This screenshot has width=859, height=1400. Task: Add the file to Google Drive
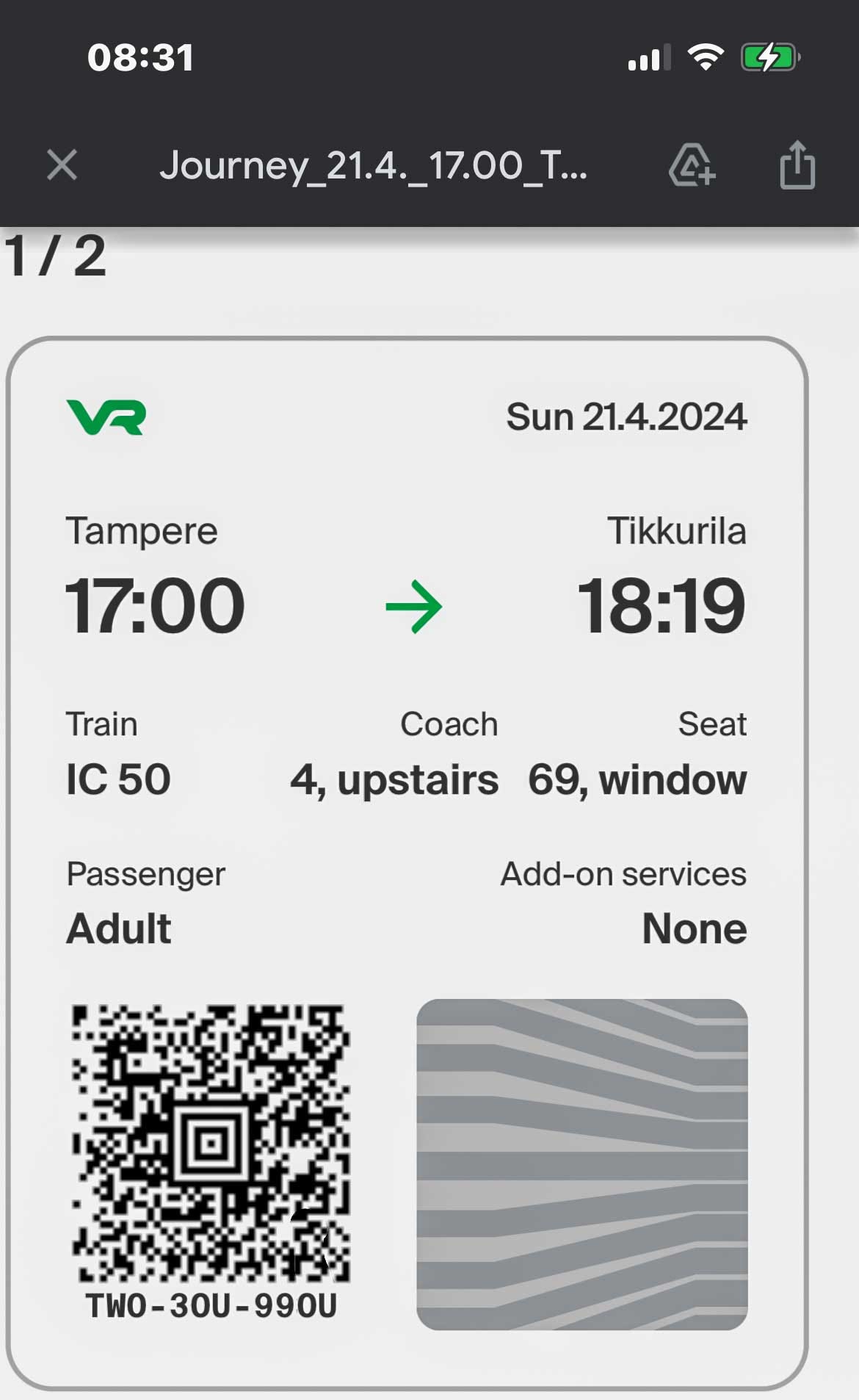[x=691, y=165]
